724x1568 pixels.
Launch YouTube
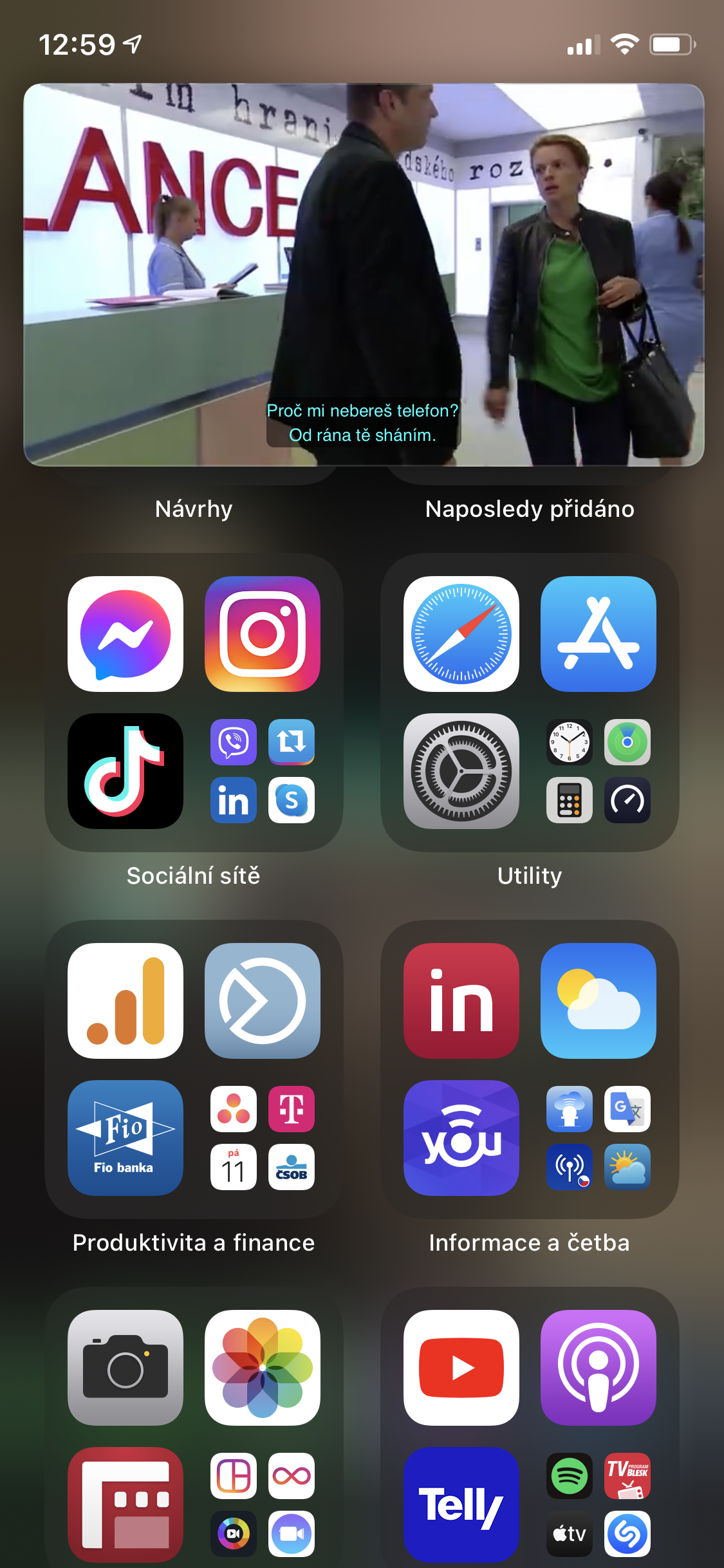461,1368
